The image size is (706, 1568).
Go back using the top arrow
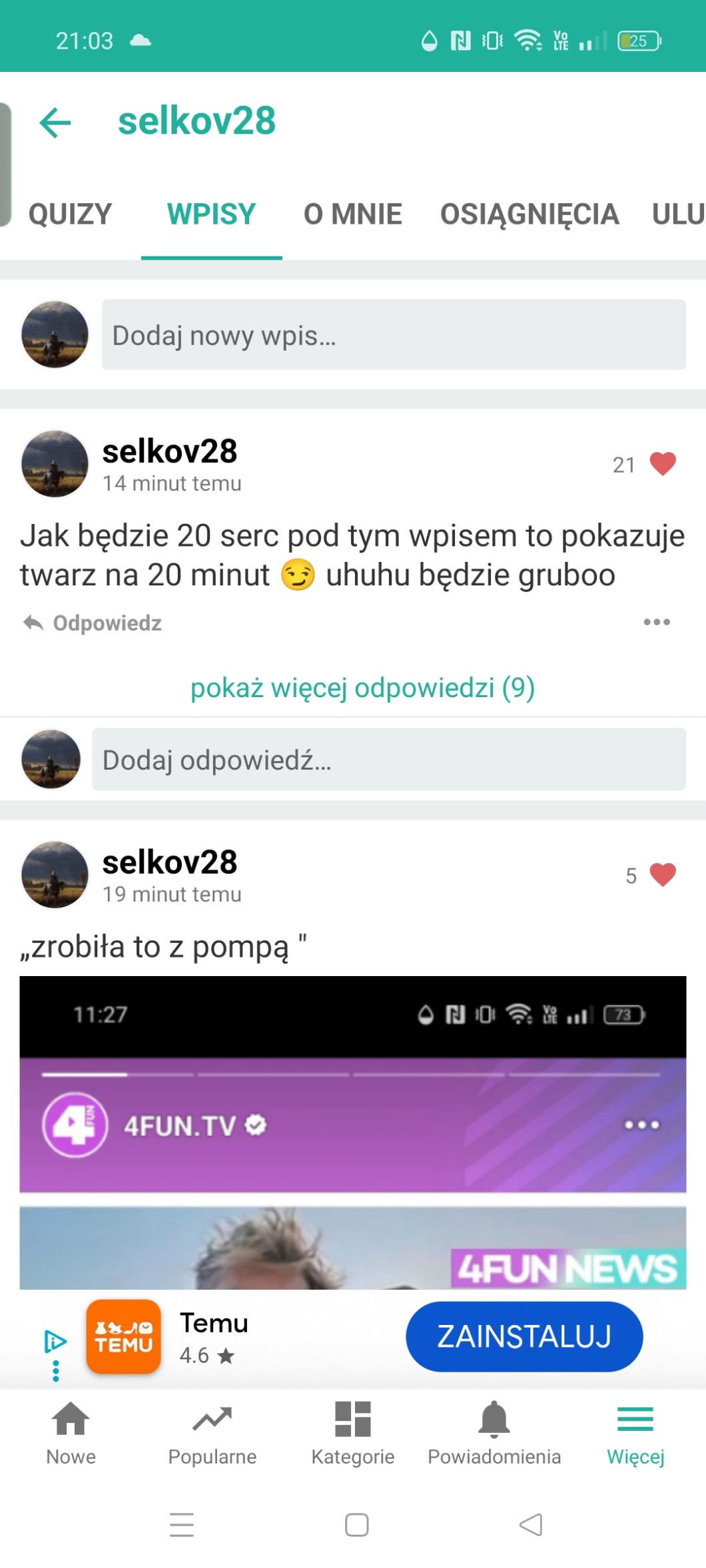click(55, 123)
